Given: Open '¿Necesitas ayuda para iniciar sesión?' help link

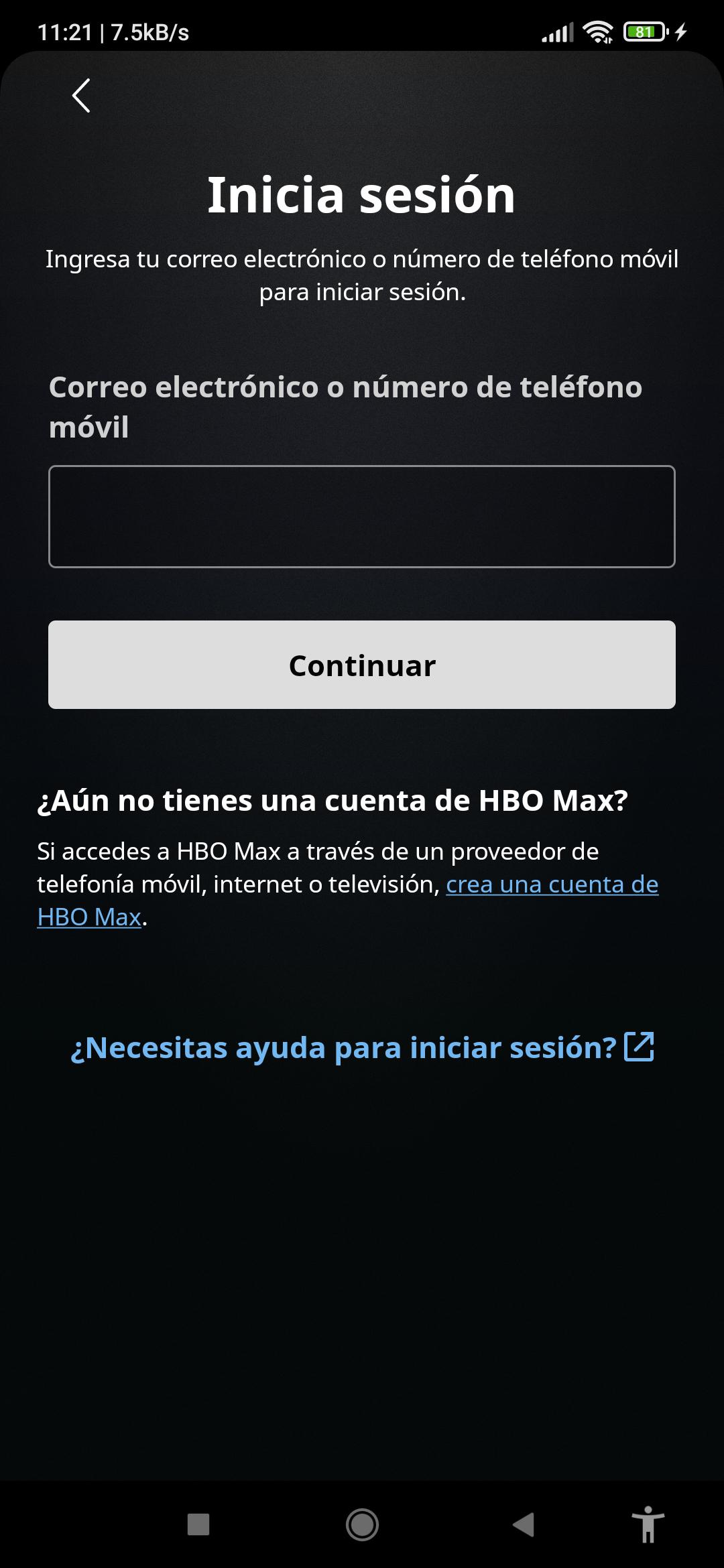Looking at the screenshot, I should point(362,1047).
